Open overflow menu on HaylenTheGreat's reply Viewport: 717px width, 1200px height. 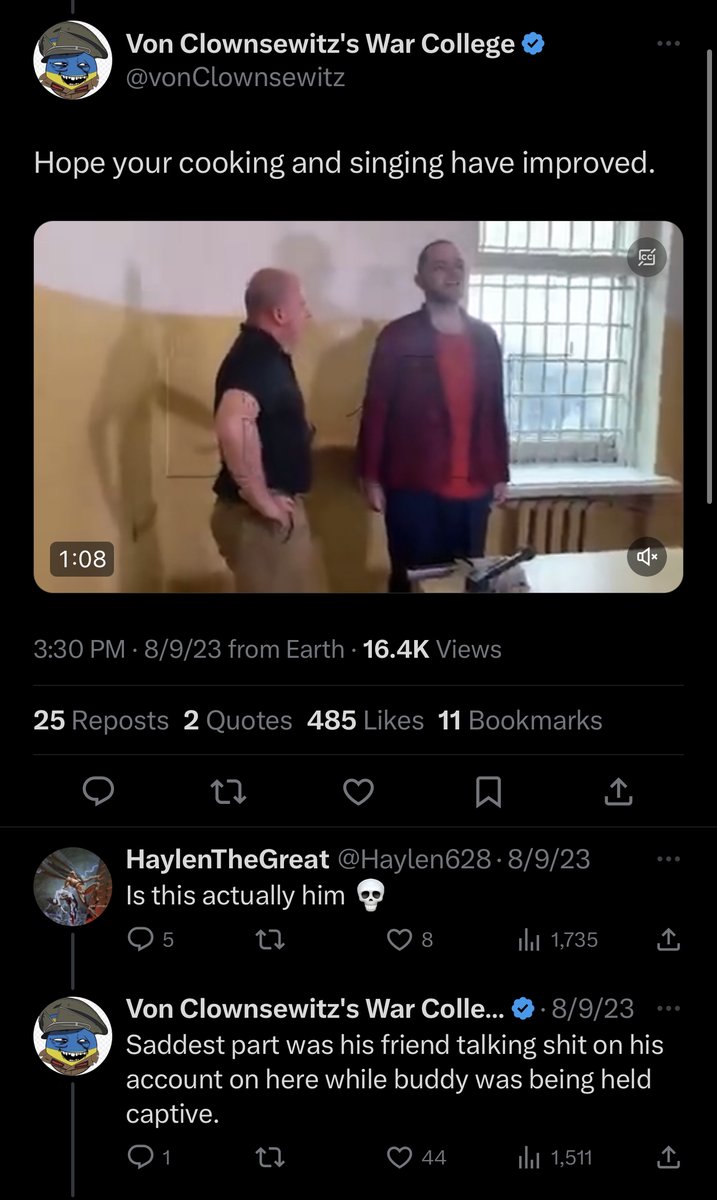point(668,859)
